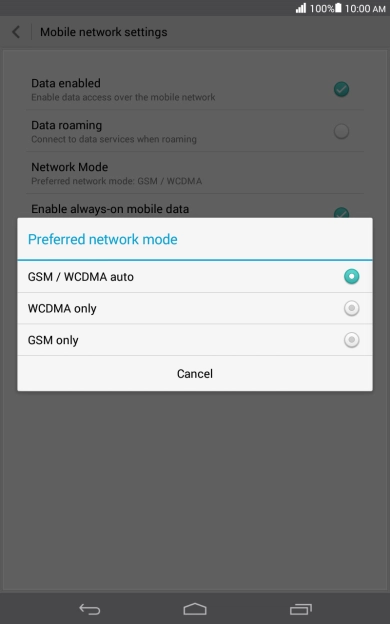Choose the WCDMA only option
Image resolution: width=390 pixels, height=624 pixels.
pos(195,308)
